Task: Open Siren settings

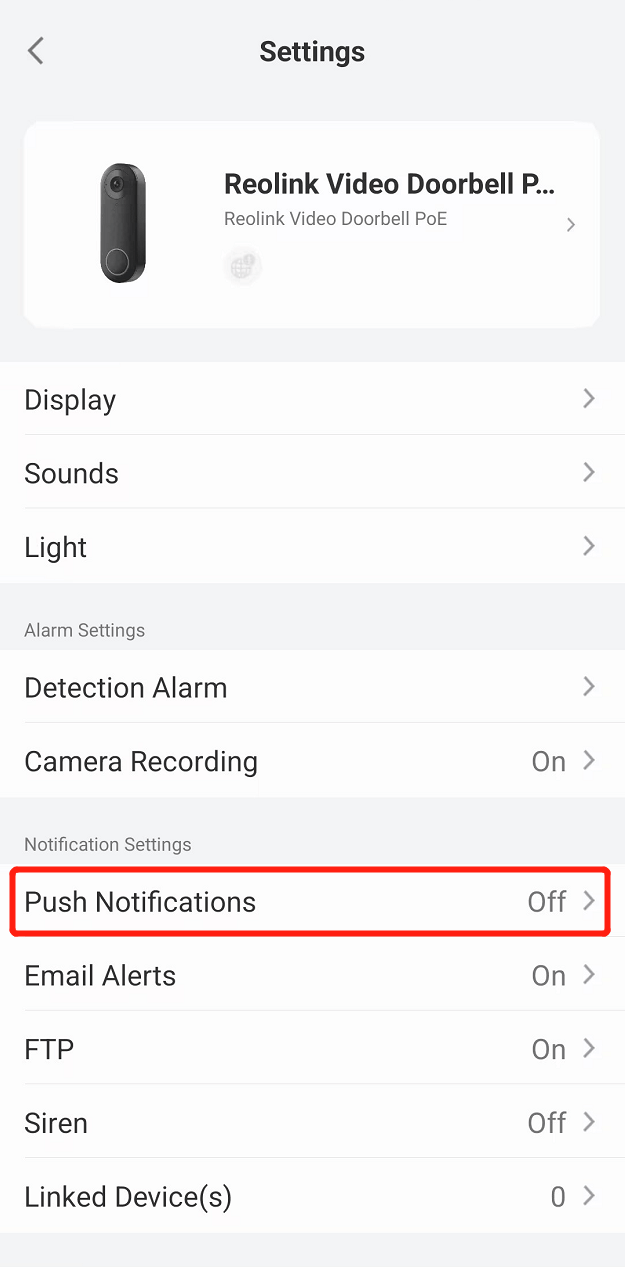Action: tap(312, 1123)
